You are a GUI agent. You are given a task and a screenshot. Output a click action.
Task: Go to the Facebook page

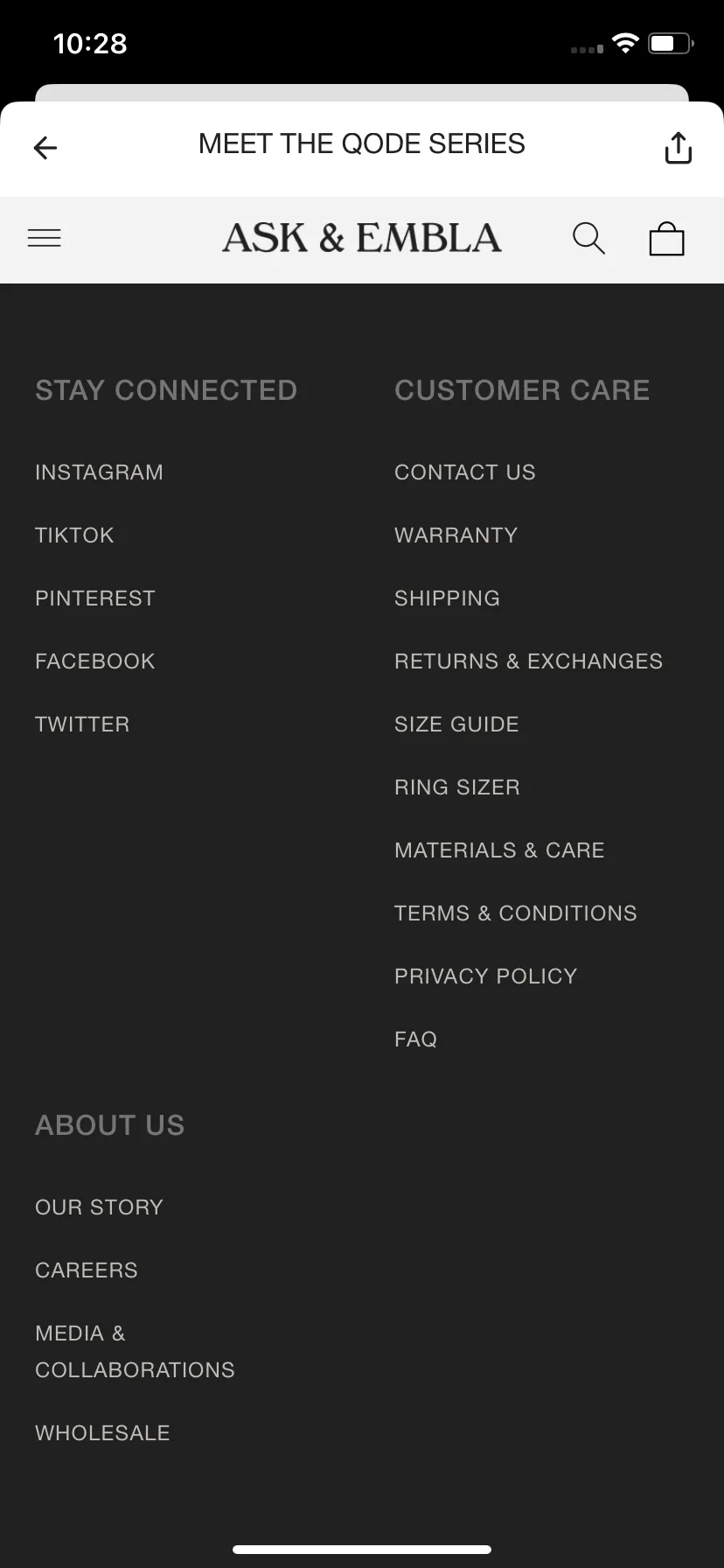click(x=95, y=661)
